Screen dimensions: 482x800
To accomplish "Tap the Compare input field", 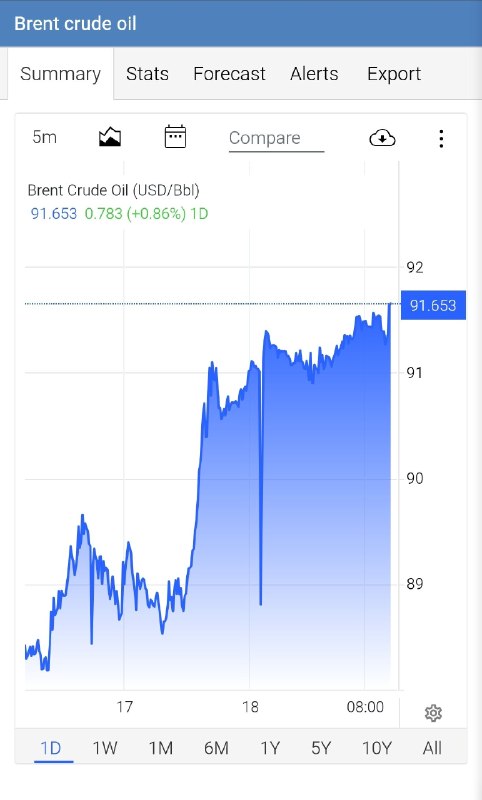I will tap(276, 138).
